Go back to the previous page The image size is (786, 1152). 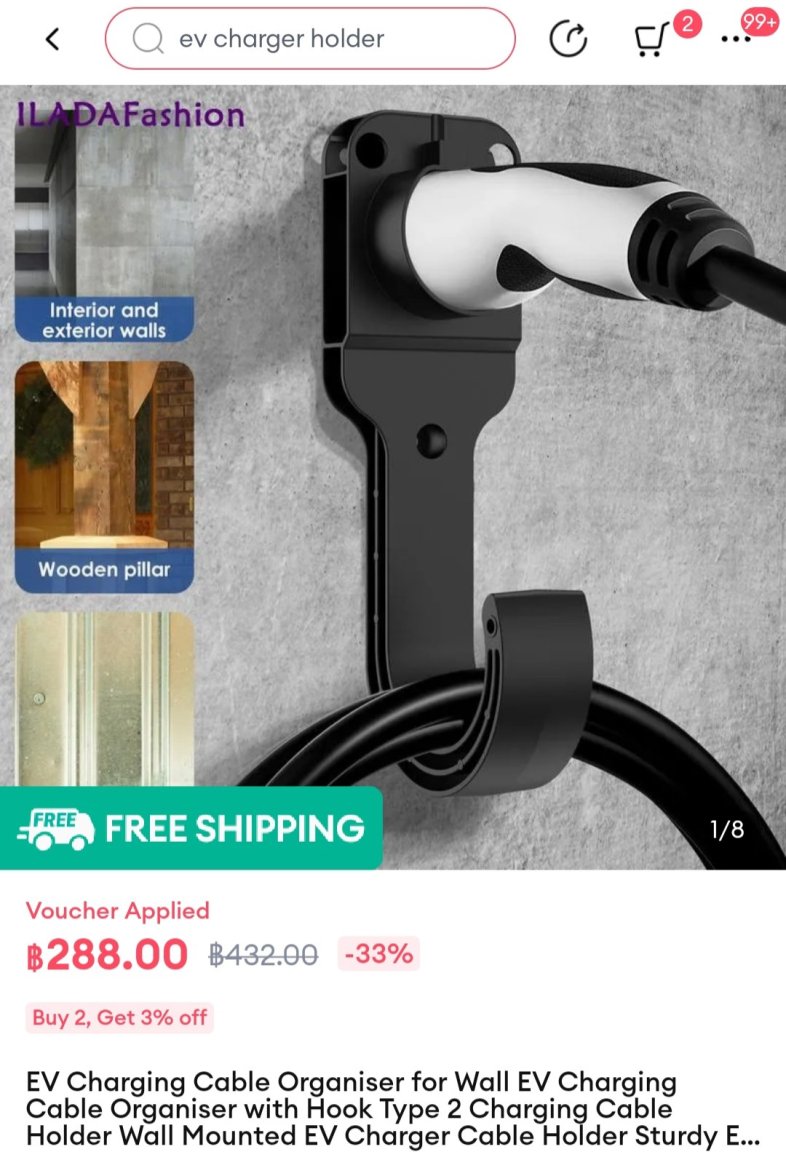pyautogui.click(x=52, y=39)
